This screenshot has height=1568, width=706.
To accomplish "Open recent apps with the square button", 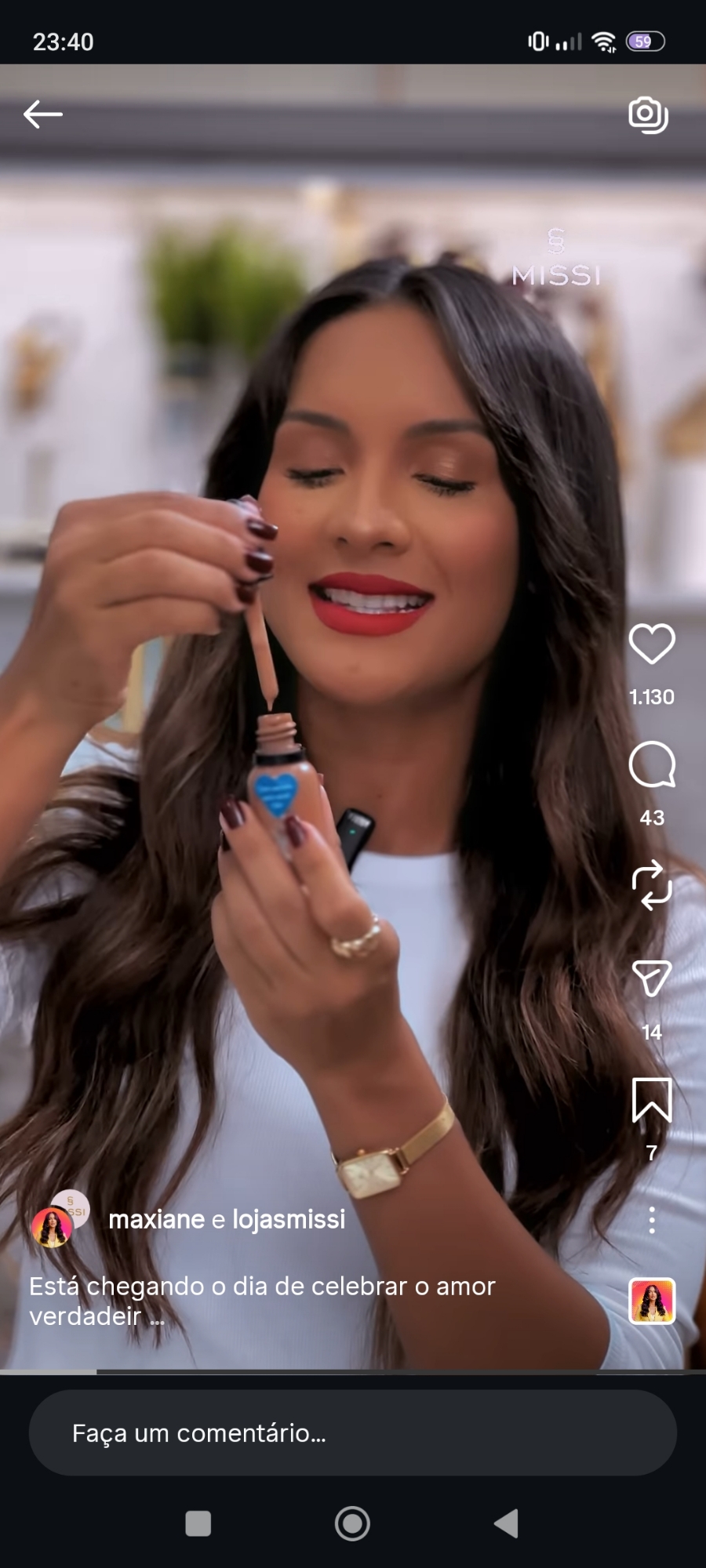I will (x=198, y=1524).
